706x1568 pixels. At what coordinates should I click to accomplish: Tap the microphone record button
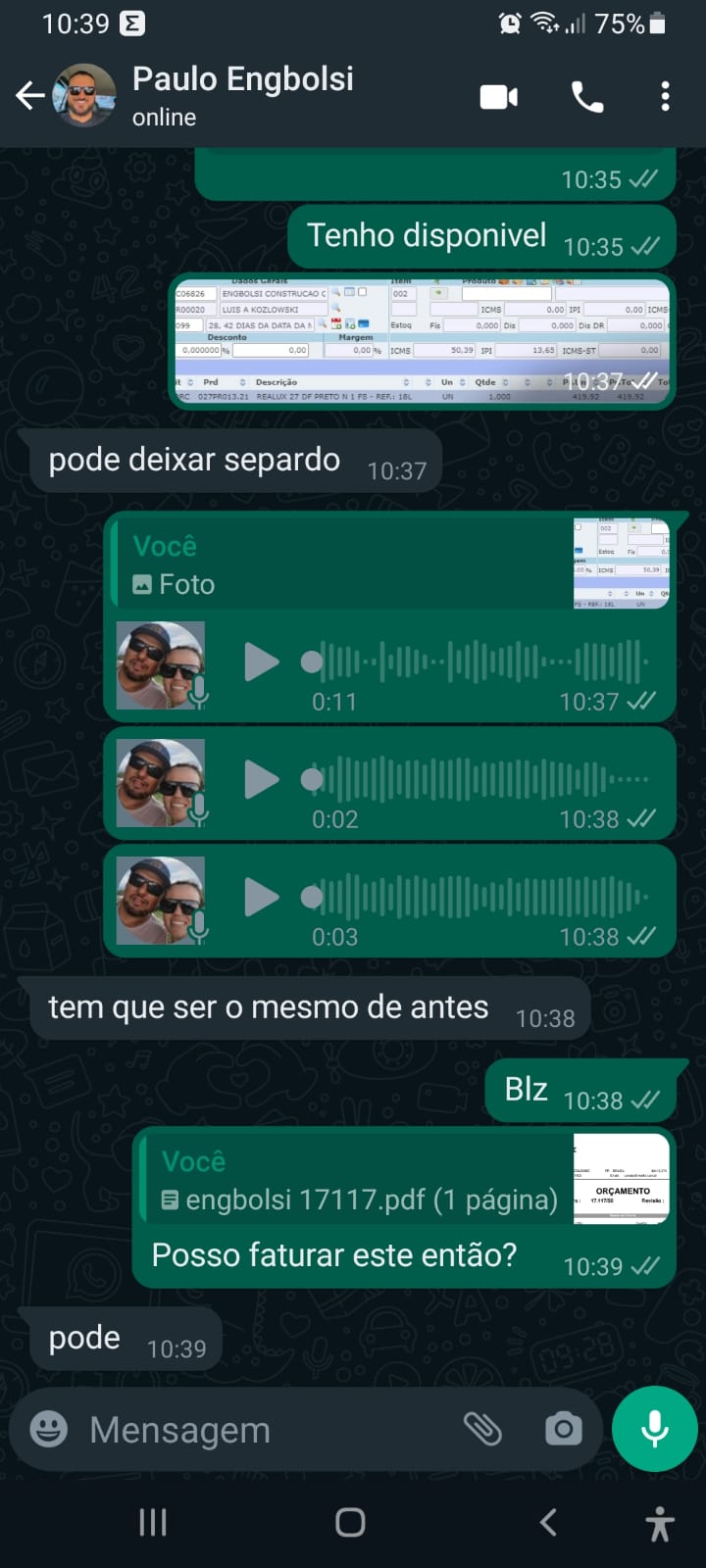(x=654, y=1430)
